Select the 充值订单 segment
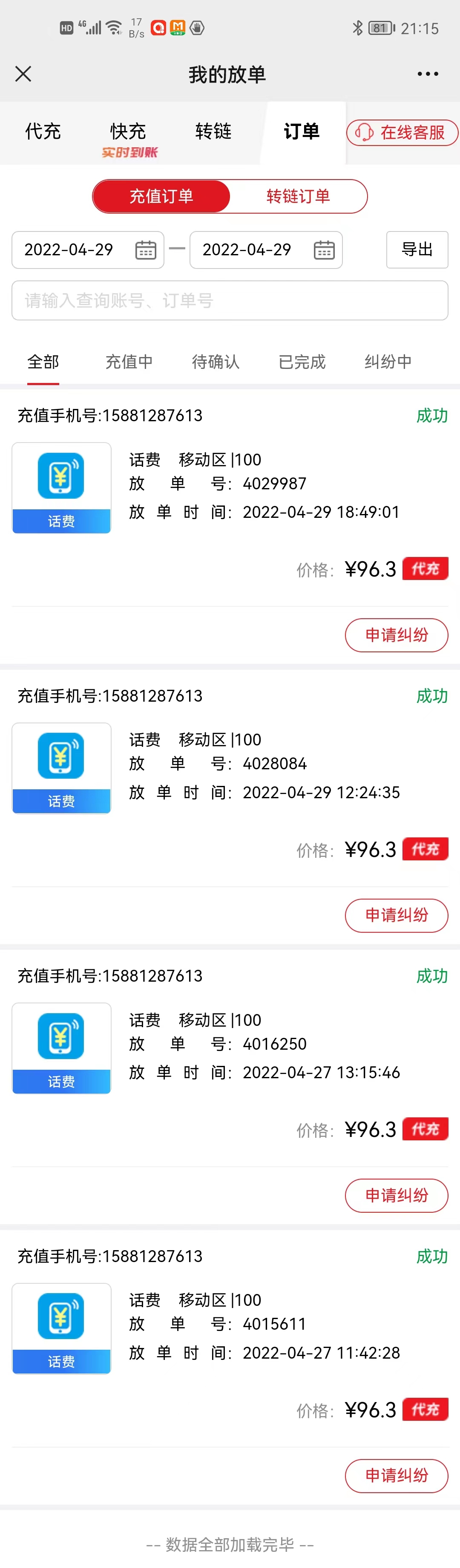This screenshot has height=1568, width=460. pyautogui.click(x=161, y=197)
